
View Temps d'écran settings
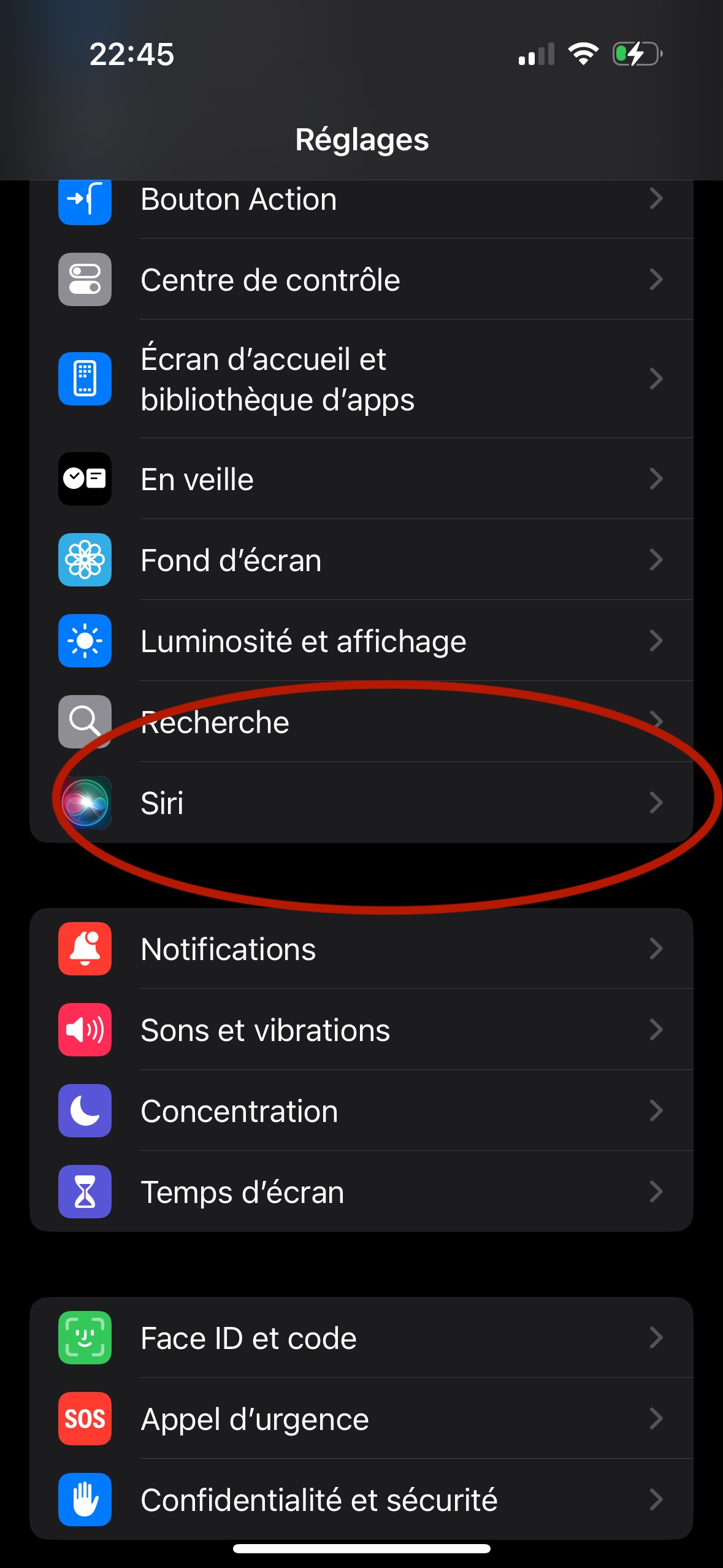pos(361,1192)
